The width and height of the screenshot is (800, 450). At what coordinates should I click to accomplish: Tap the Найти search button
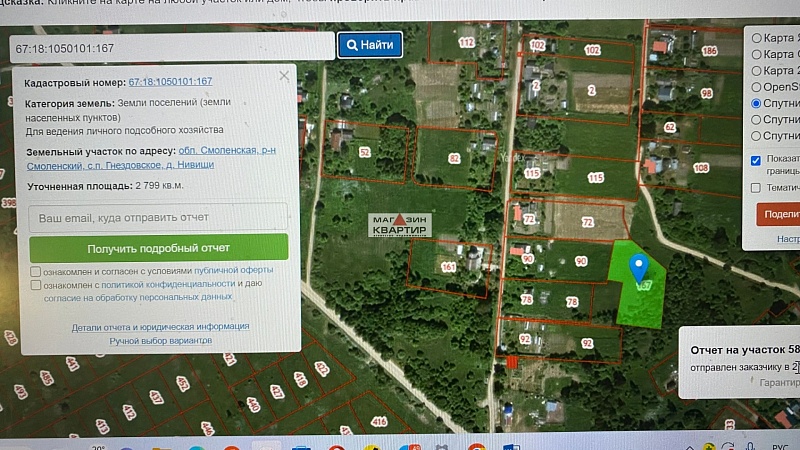(370, 45)
